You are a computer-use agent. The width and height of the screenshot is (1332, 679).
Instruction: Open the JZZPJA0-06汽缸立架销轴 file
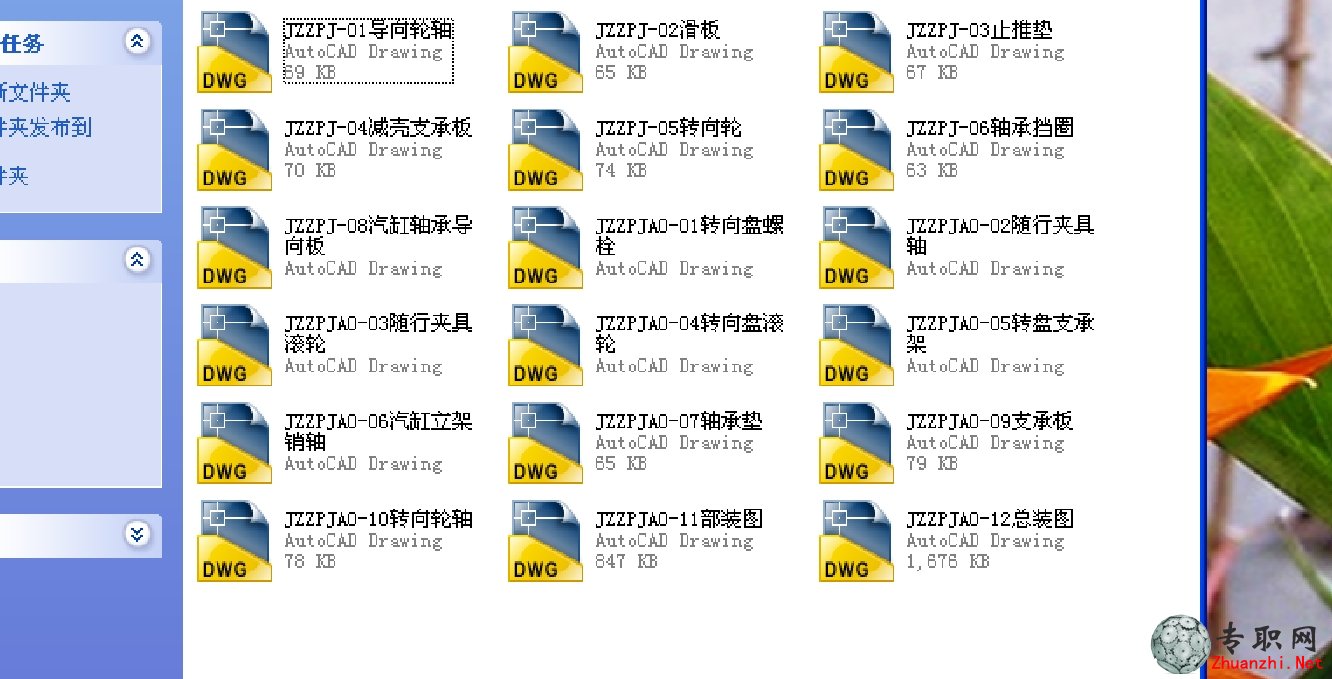tap(235, 443)
